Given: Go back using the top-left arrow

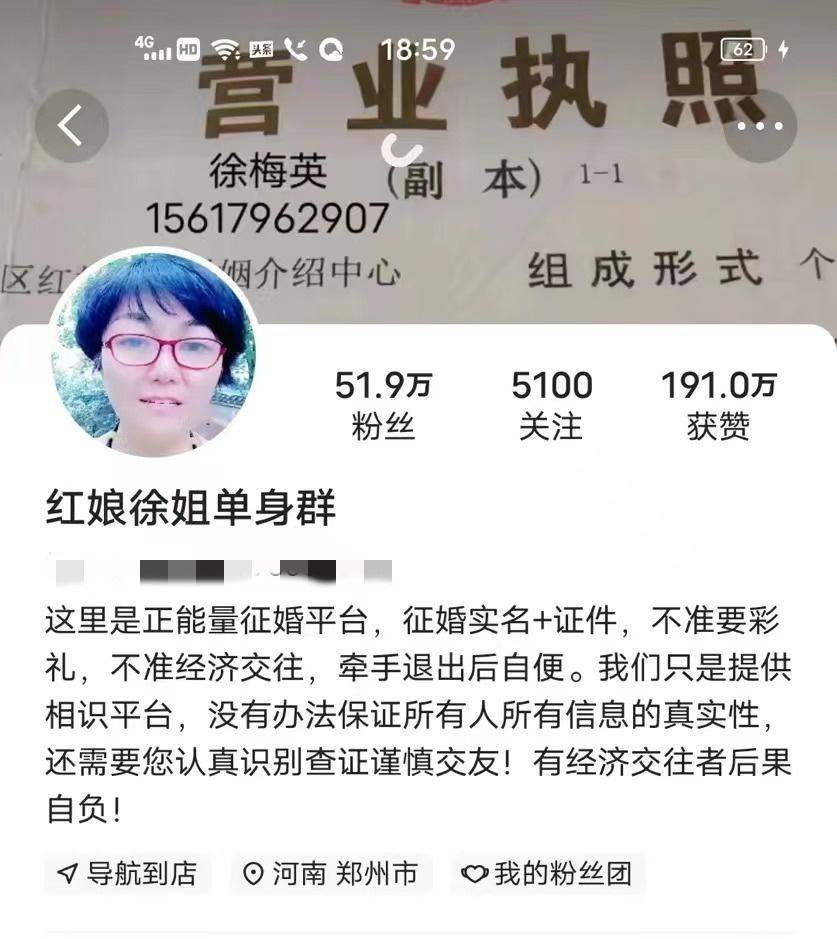Looking at the screenshot, I should (71, 126).
